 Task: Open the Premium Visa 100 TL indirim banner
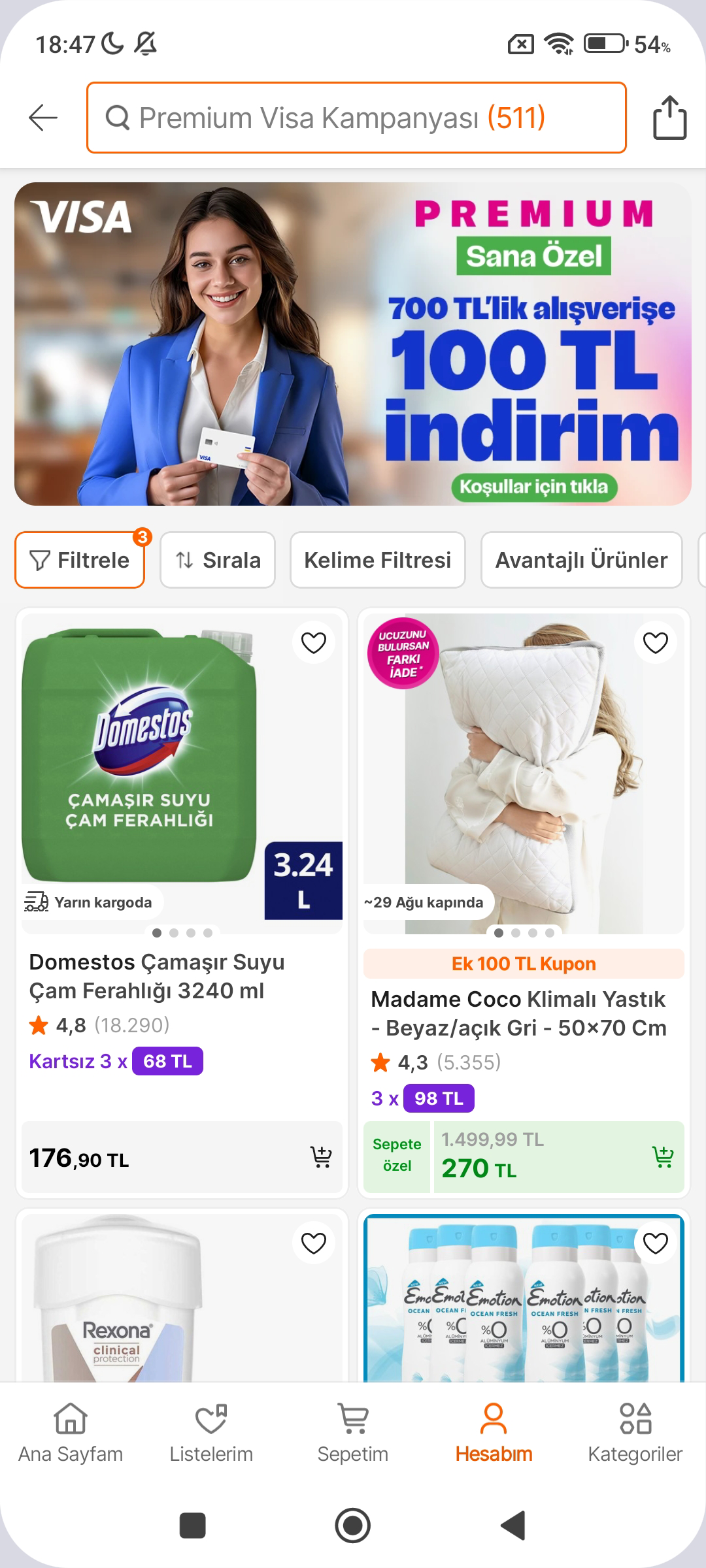click(353, 344)
